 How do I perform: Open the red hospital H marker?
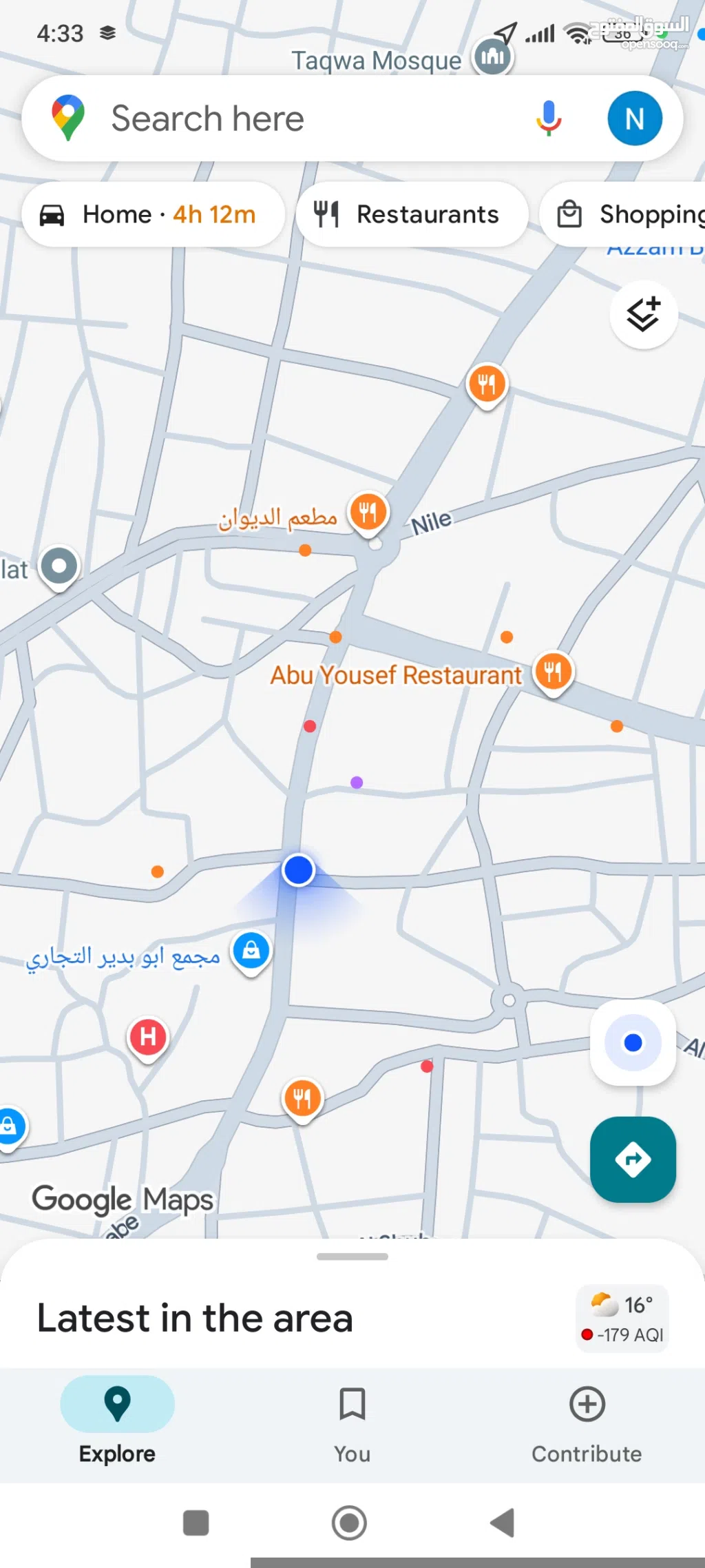[148, 1037]
